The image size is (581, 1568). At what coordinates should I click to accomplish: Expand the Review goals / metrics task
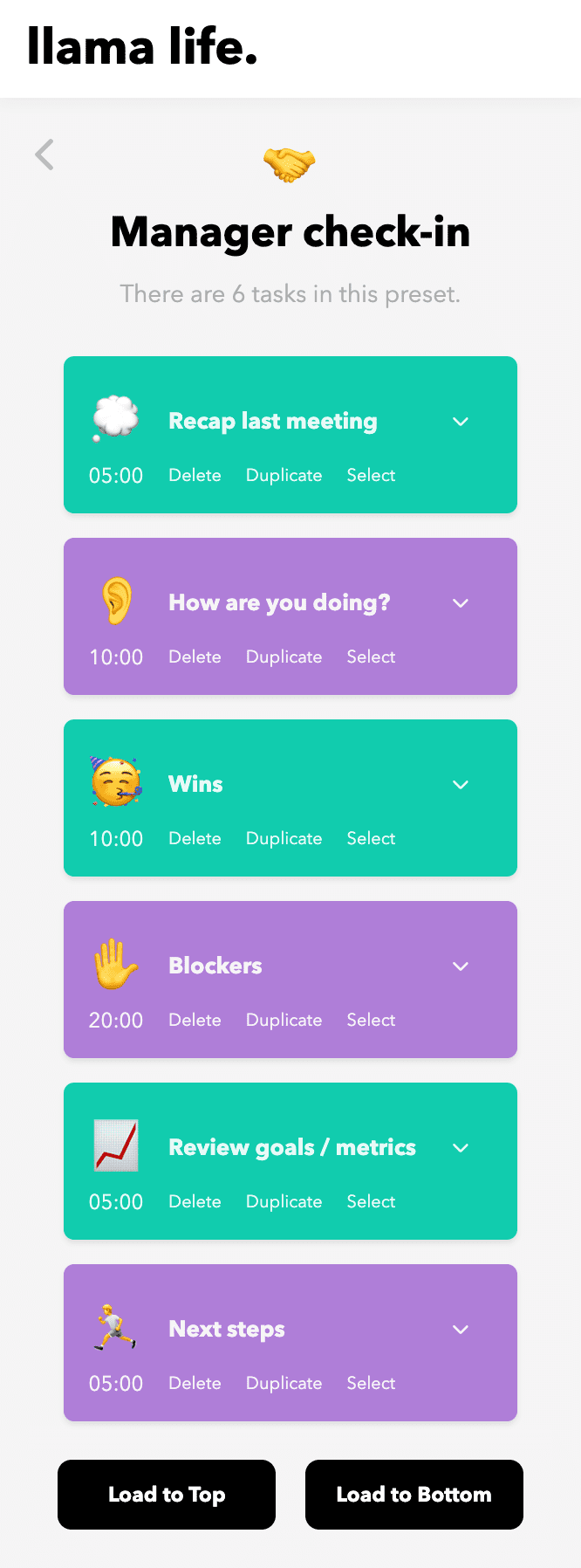[461, 1148]
